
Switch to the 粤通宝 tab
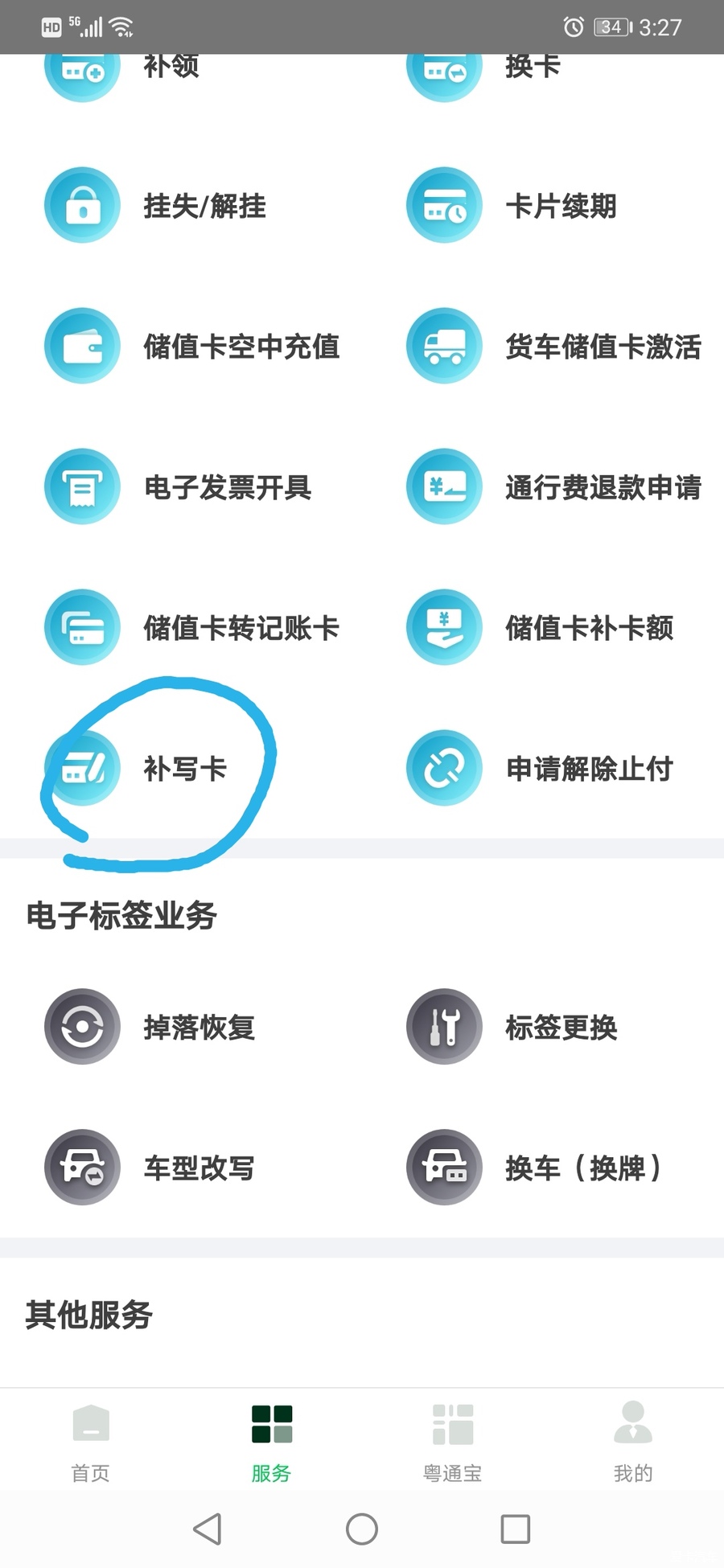coord(452,1441)
